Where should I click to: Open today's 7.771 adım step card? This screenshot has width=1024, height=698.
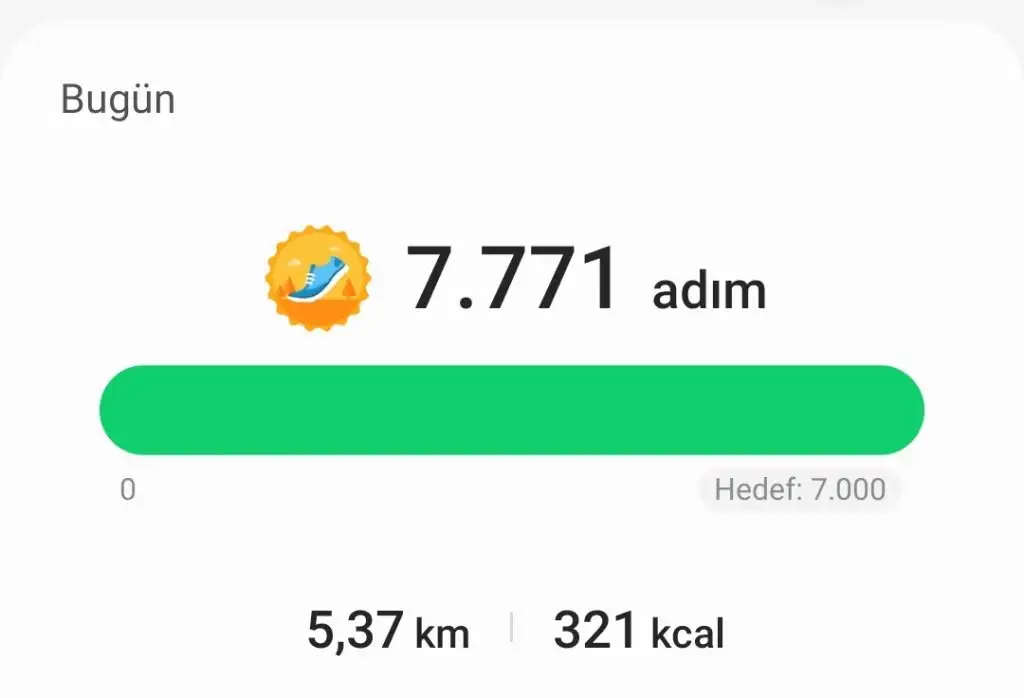(x=512, y=281)
